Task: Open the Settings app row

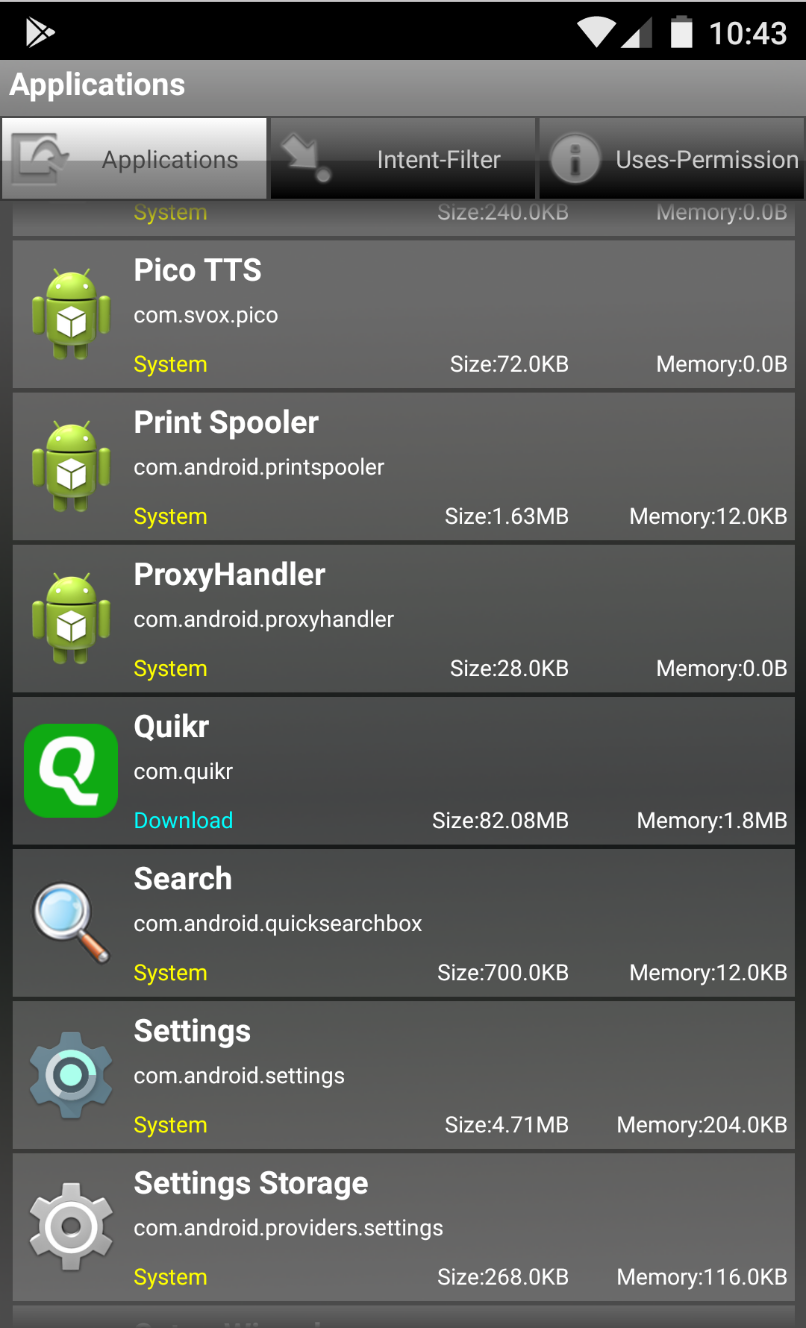Action: 403,1075
